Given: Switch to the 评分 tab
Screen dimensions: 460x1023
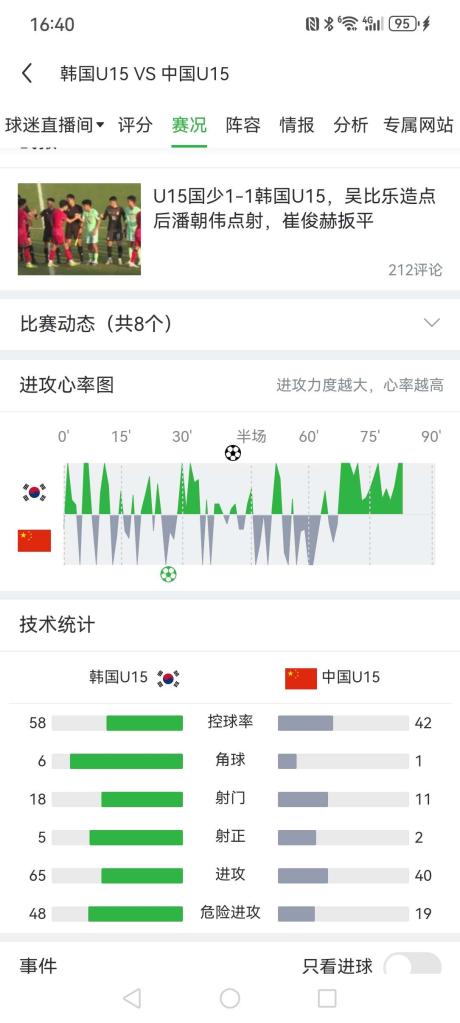Looking at the screenshot, I should point(135,125).
